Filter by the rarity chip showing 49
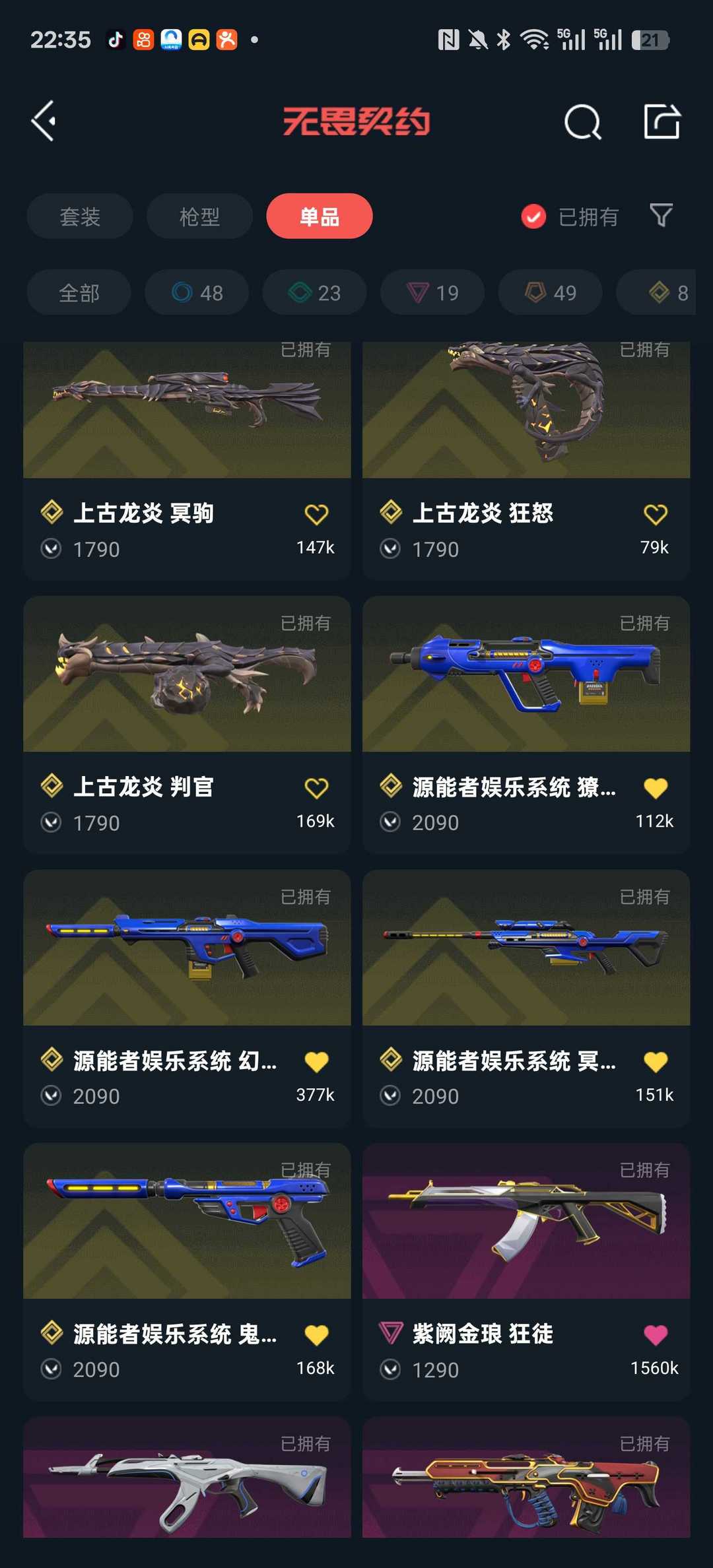The height and width of the screenshot is (1568, 713). 550,292
